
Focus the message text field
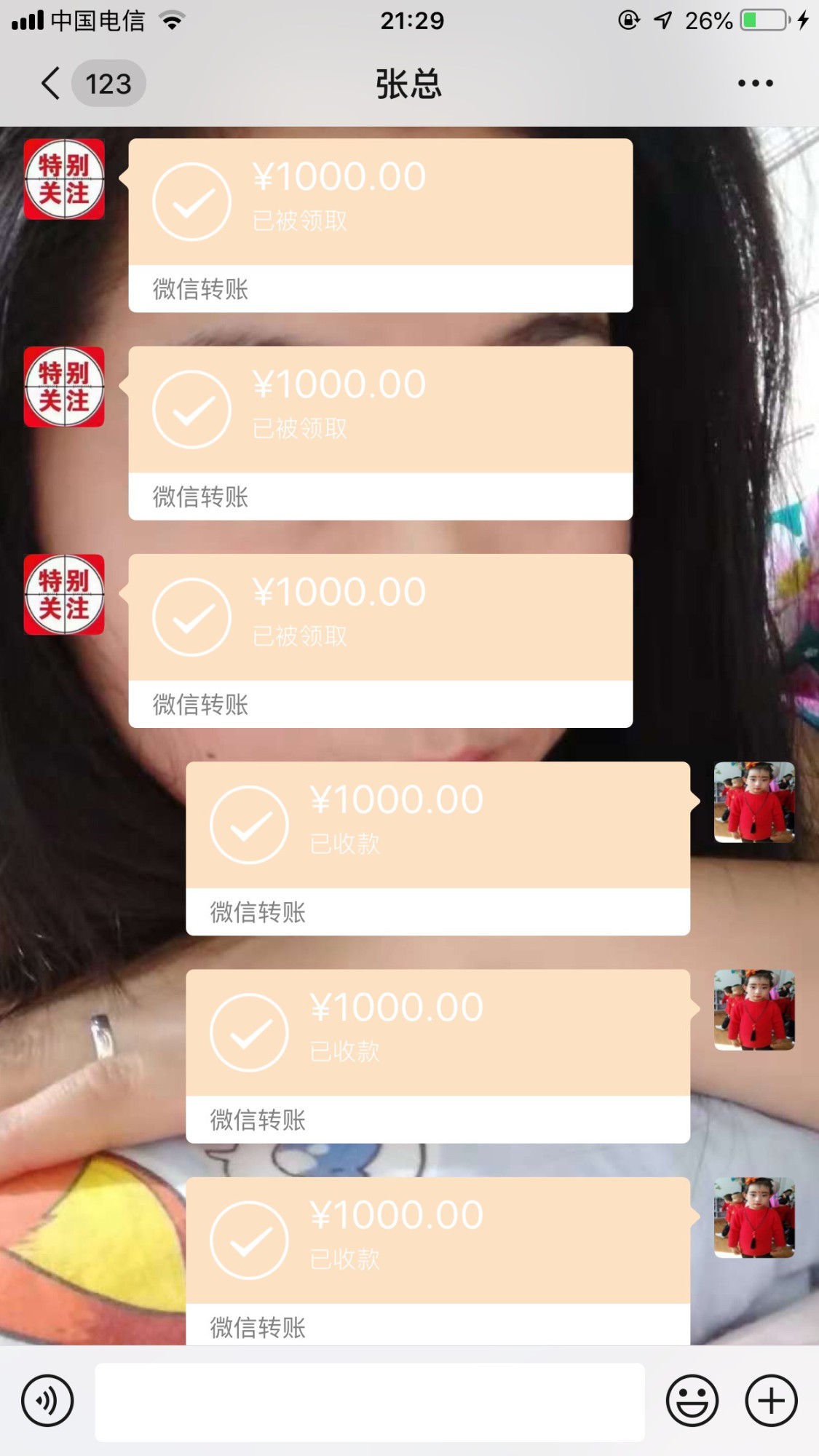click(x=369, y=1401)
